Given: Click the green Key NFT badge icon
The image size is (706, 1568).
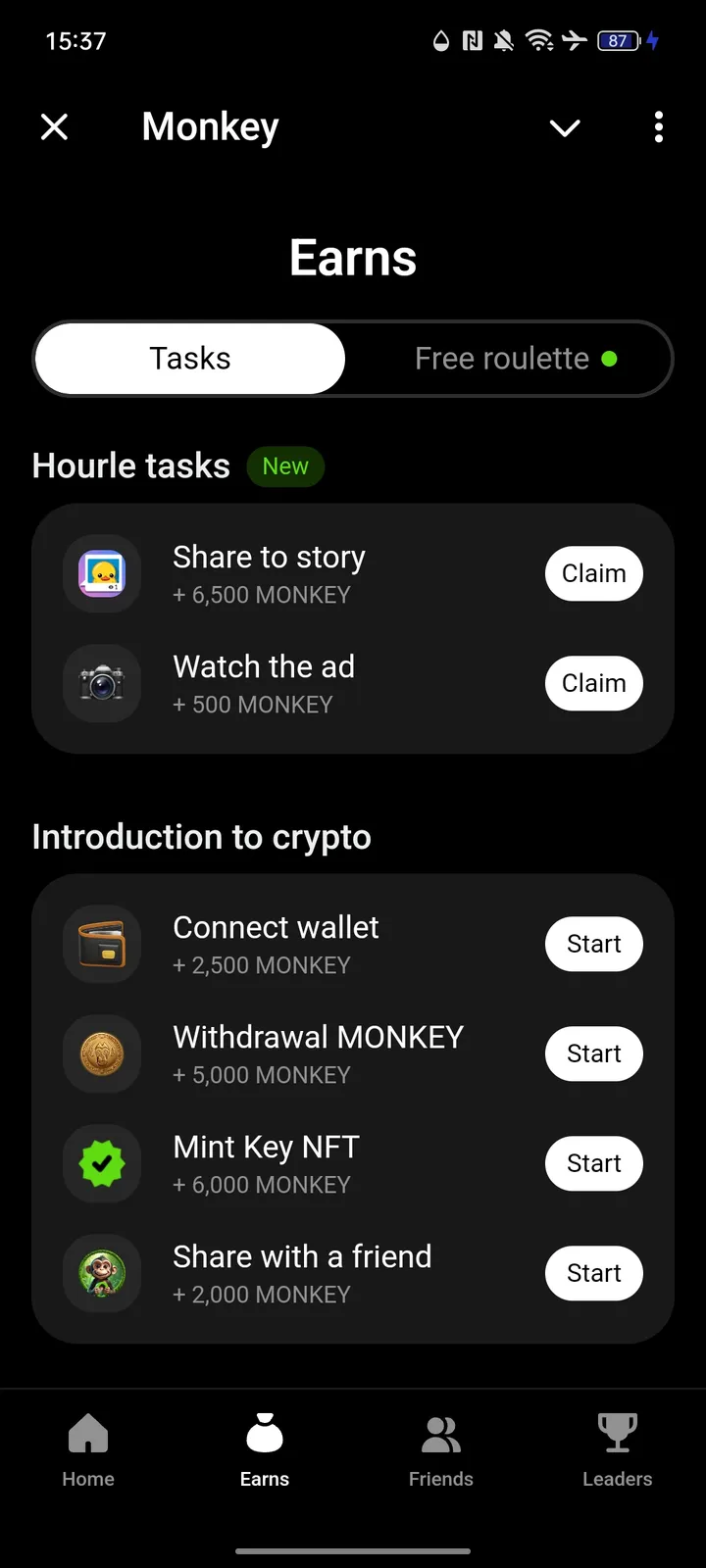Looking at the screenshot, I should (x=102, y=1163).
